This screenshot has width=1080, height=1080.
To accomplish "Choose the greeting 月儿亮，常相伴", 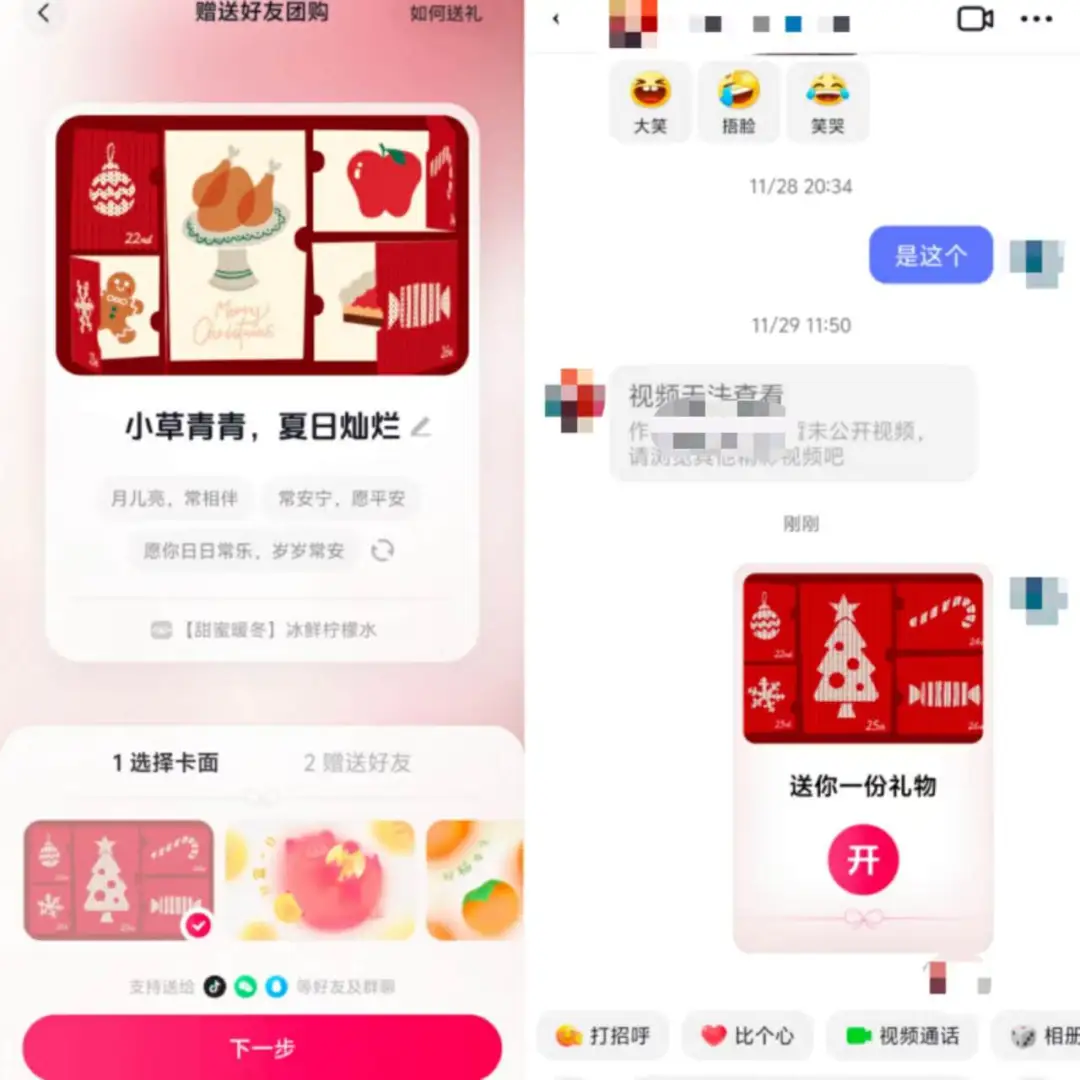I will [x=175, y=498].
